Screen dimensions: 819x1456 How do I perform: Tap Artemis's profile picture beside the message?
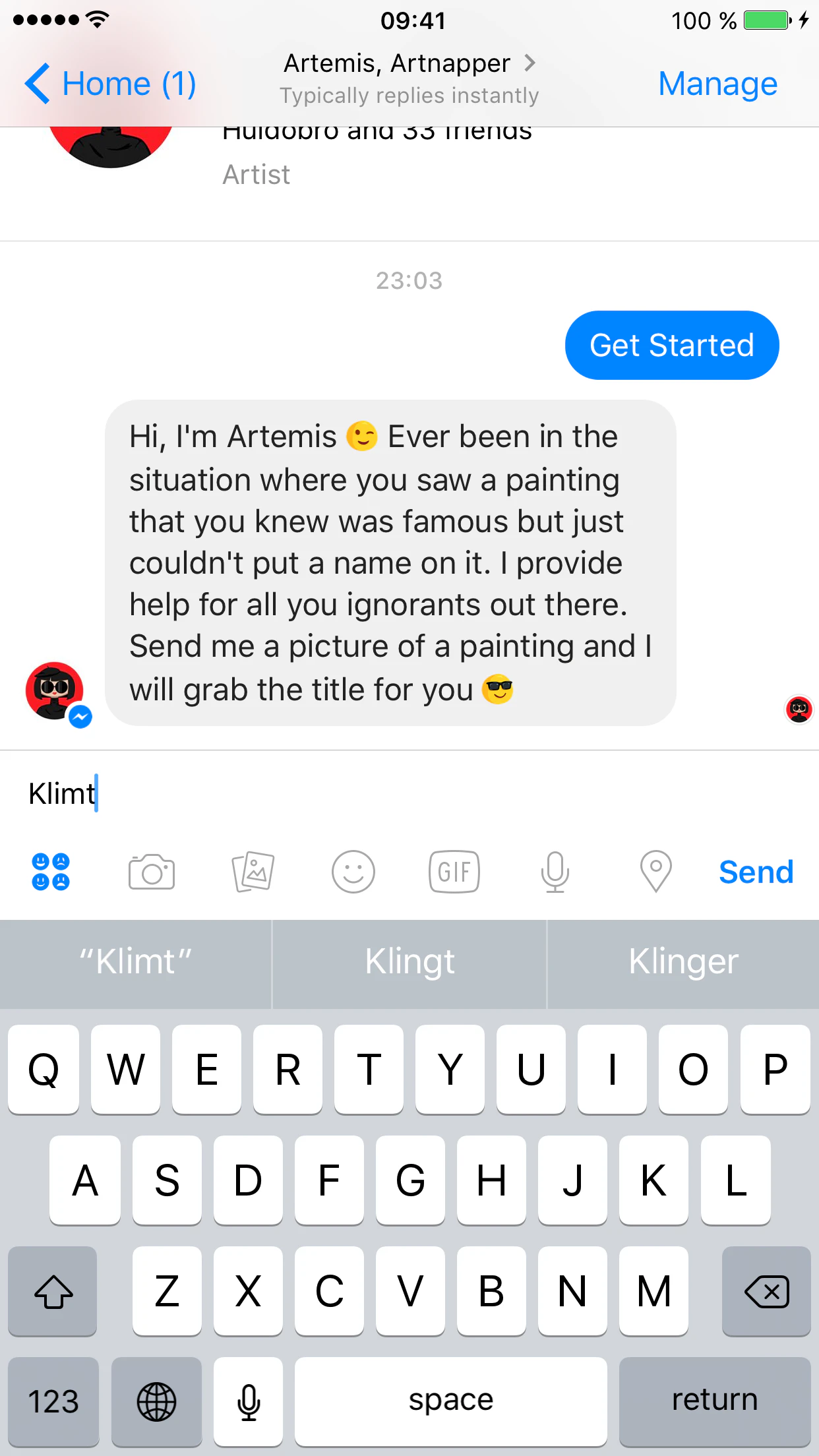(55, 691)
